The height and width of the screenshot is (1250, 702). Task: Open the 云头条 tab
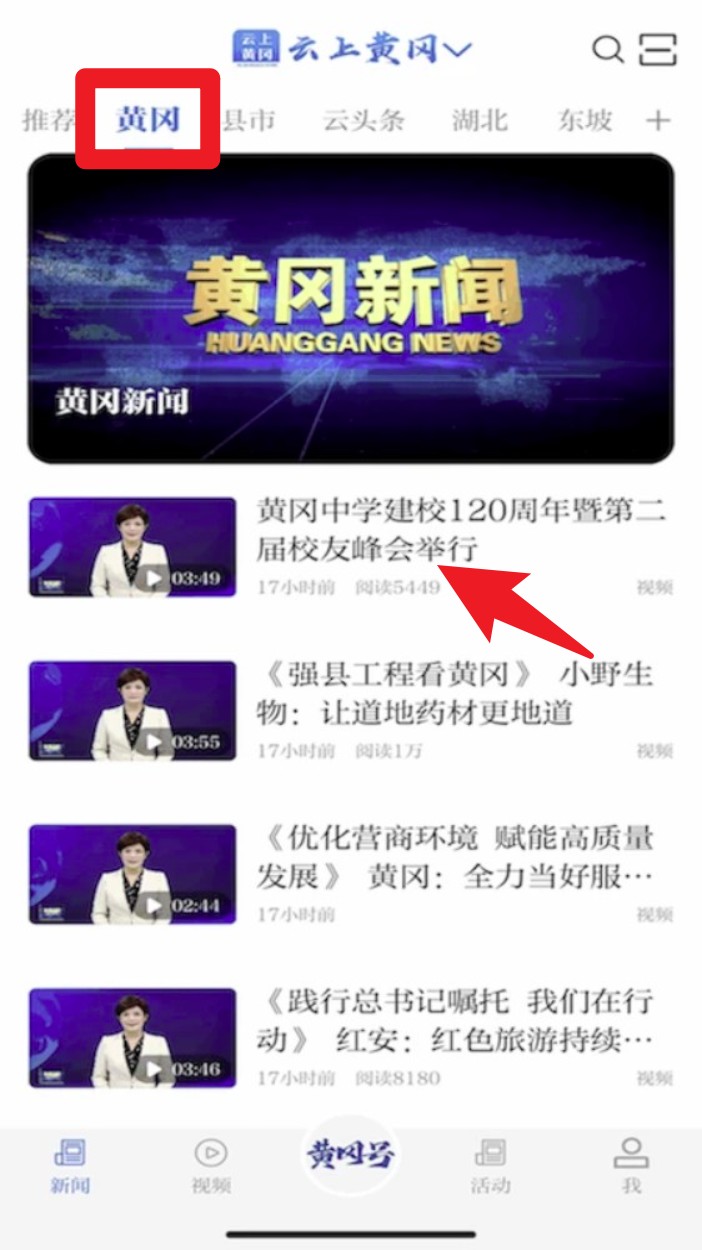(x=364, y=121)
